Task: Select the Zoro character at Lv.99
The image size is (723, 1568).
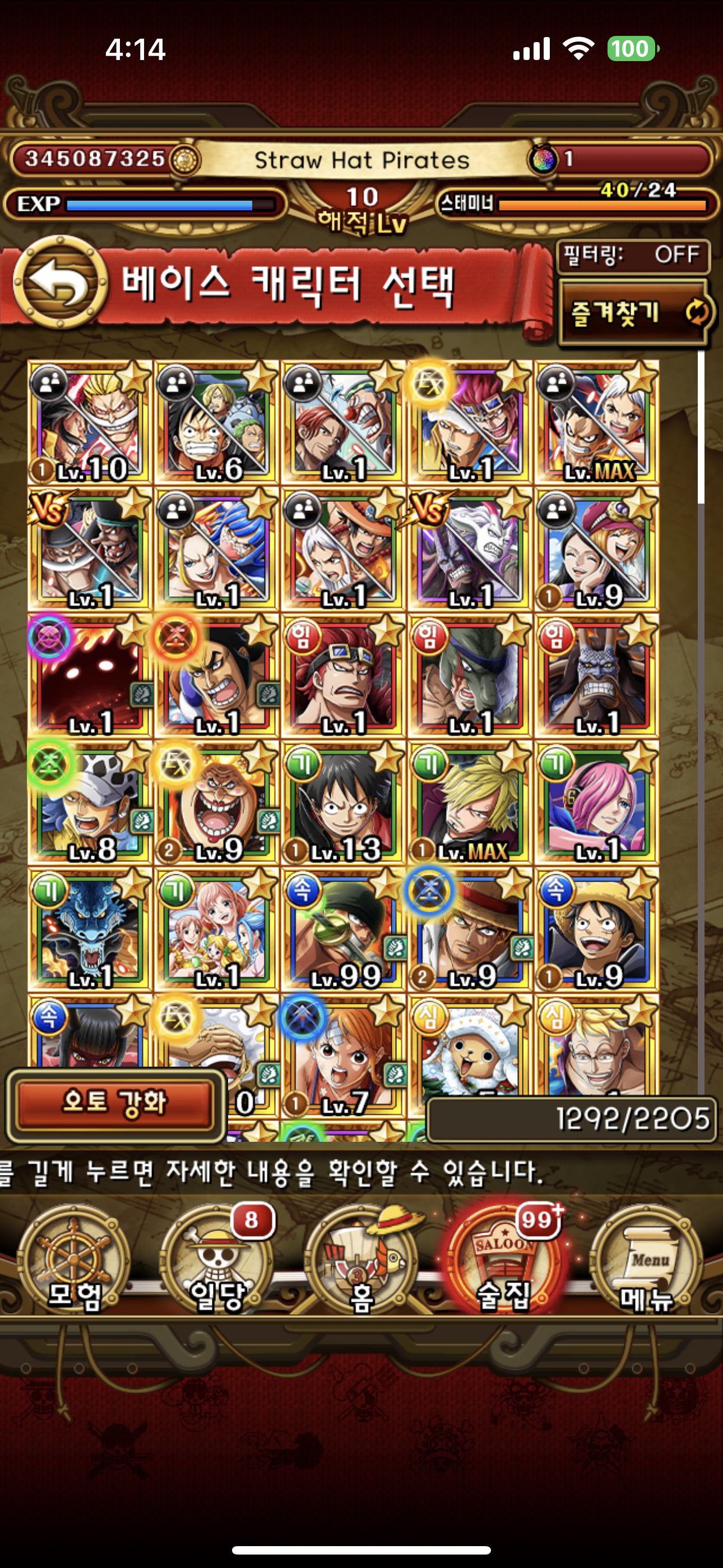Action: [343, 929]
